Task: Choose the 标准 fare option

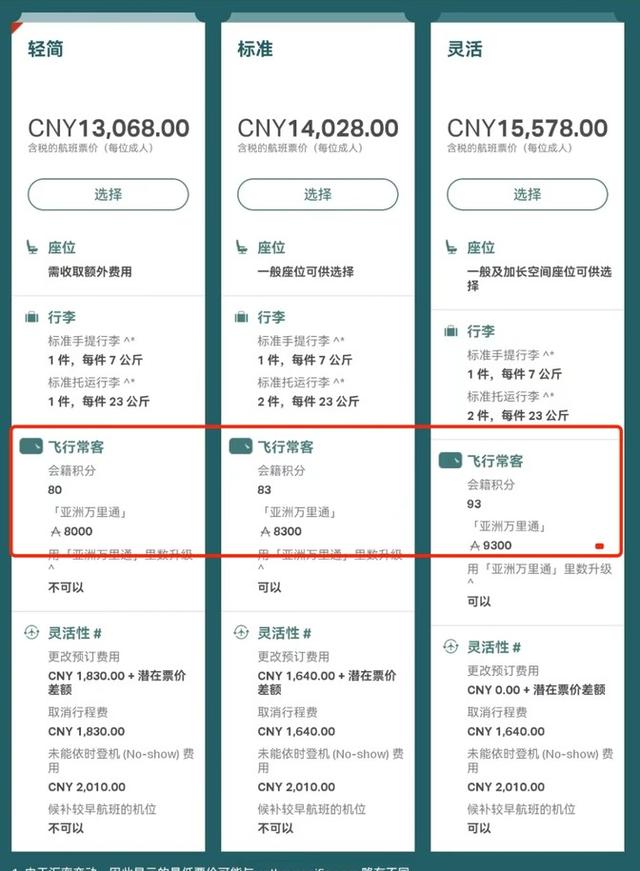Action: pos(318,194)
